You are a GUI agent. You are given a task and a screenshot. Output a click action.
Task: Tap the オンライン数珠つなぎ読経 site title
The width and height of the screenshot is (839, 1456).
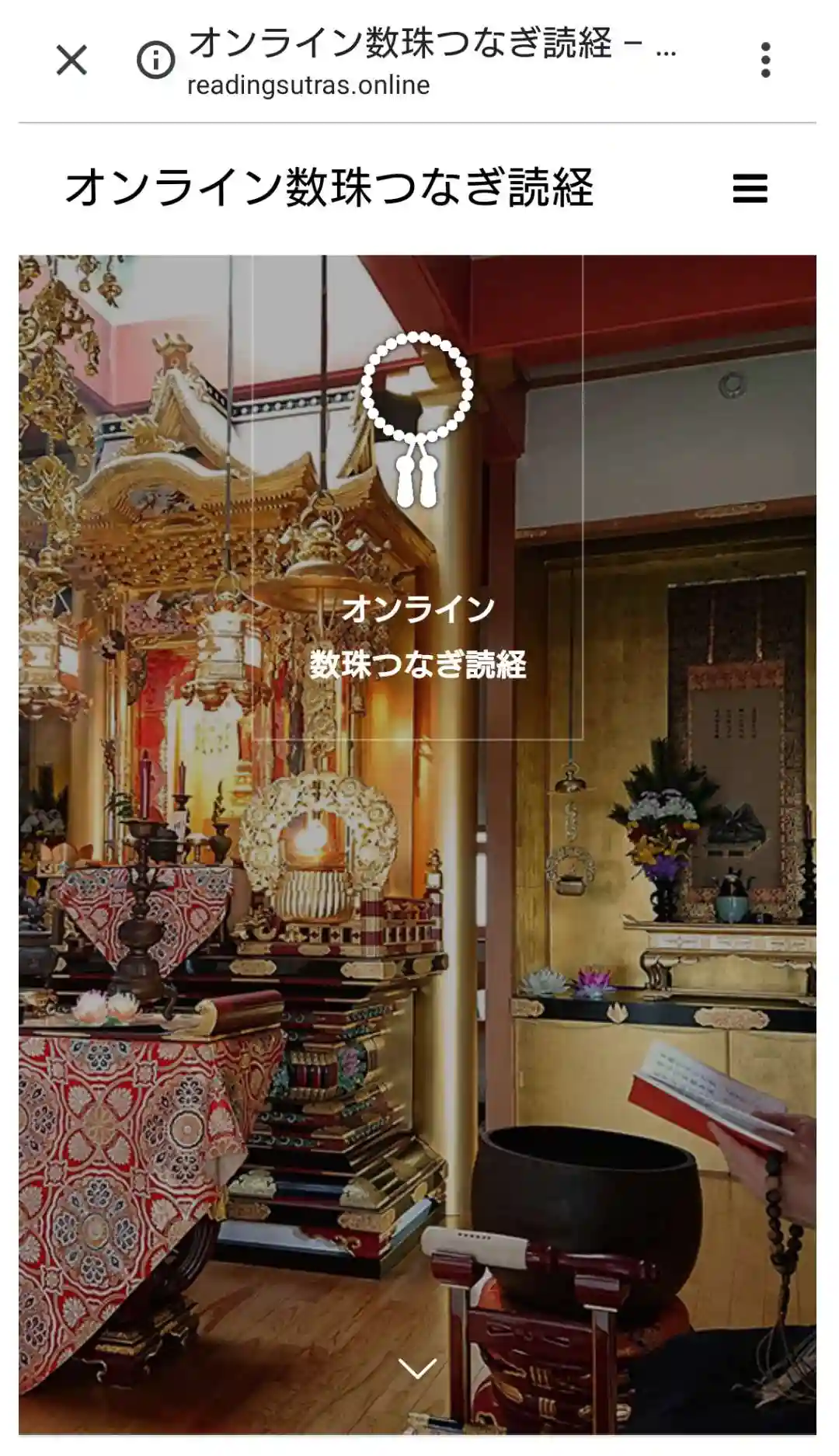(329, 188)
